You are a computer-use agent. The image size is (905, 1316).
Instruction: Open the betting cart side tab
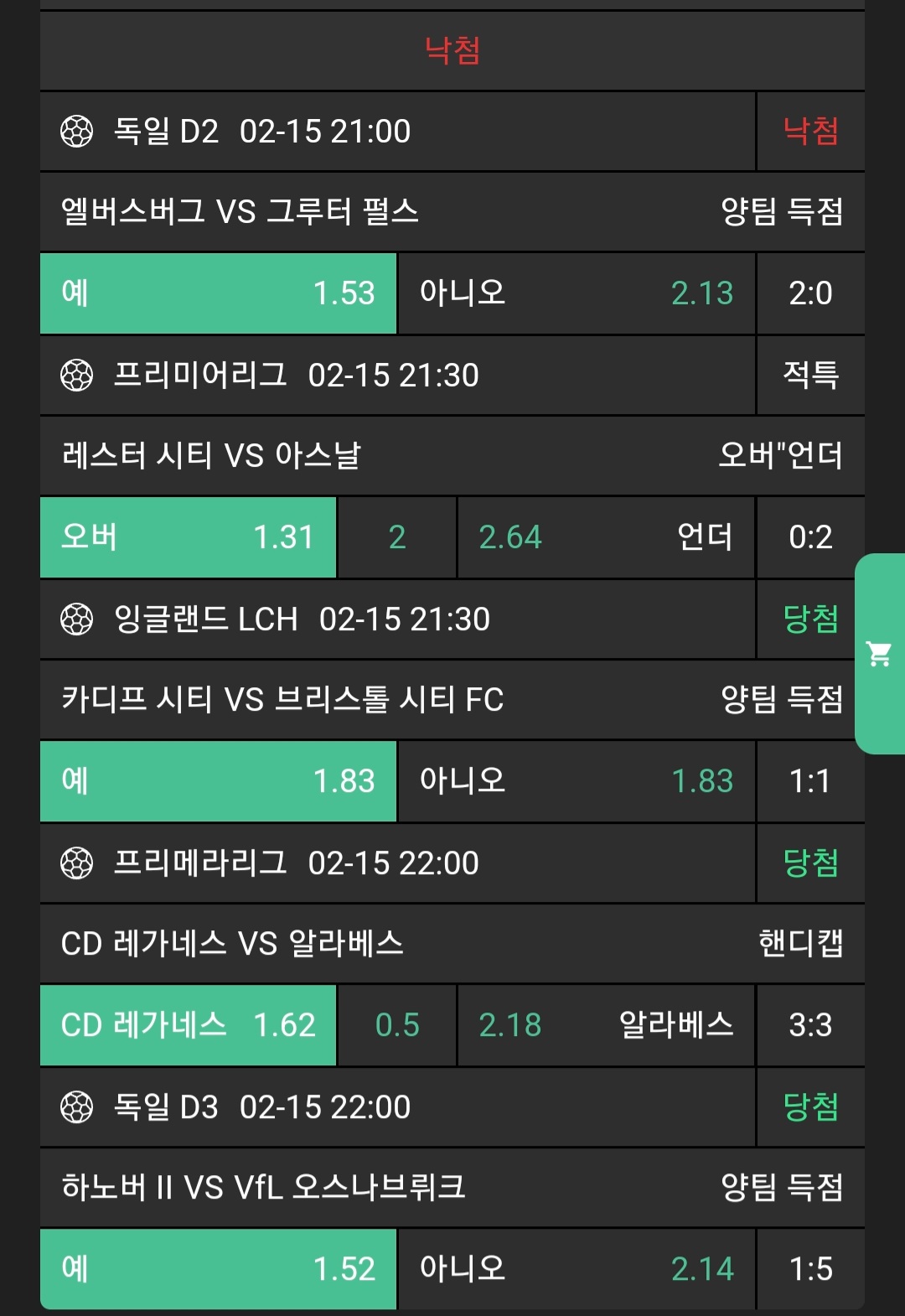tap(879, 654)
